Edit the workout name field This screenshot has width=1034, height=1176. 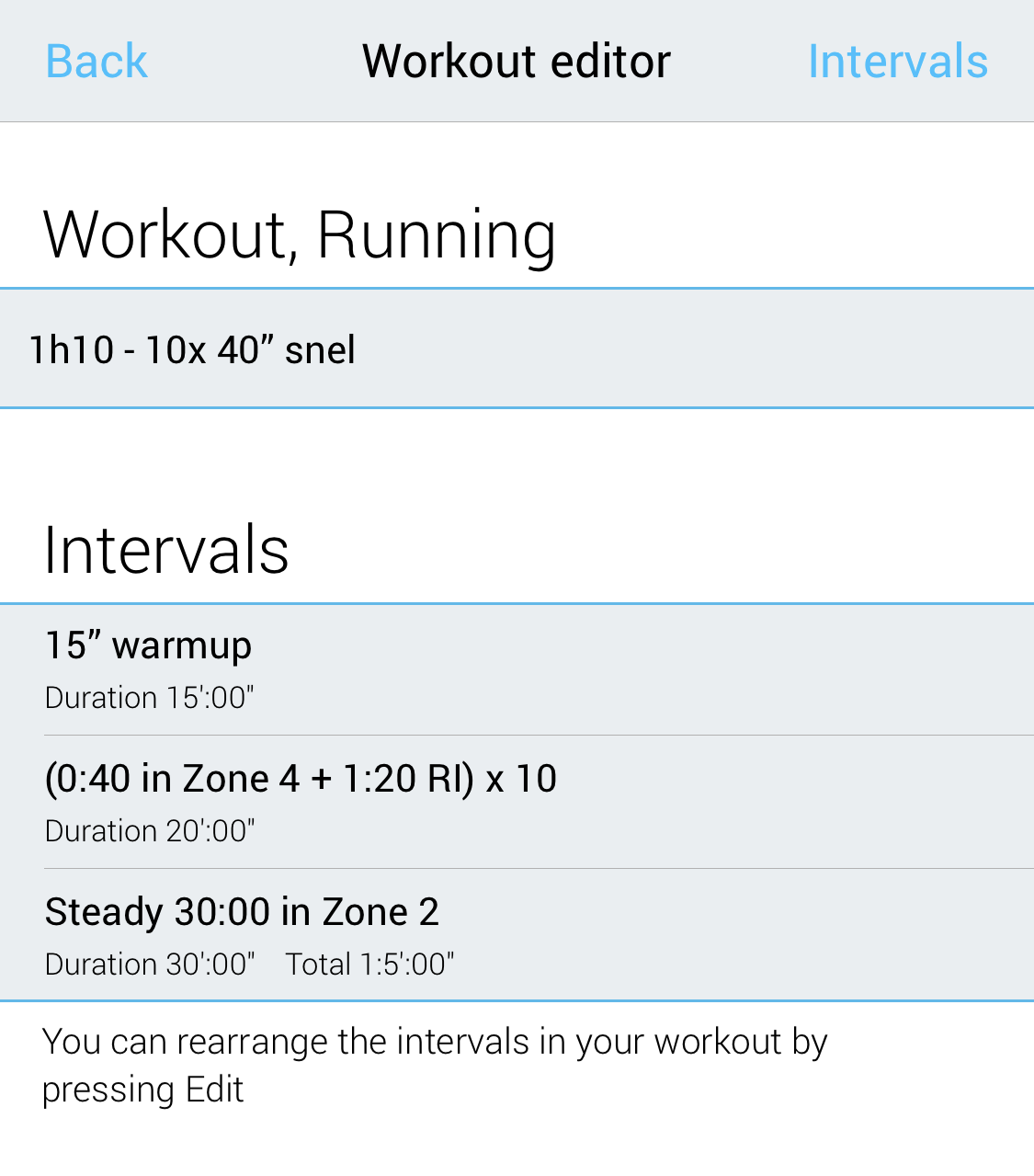515,349
